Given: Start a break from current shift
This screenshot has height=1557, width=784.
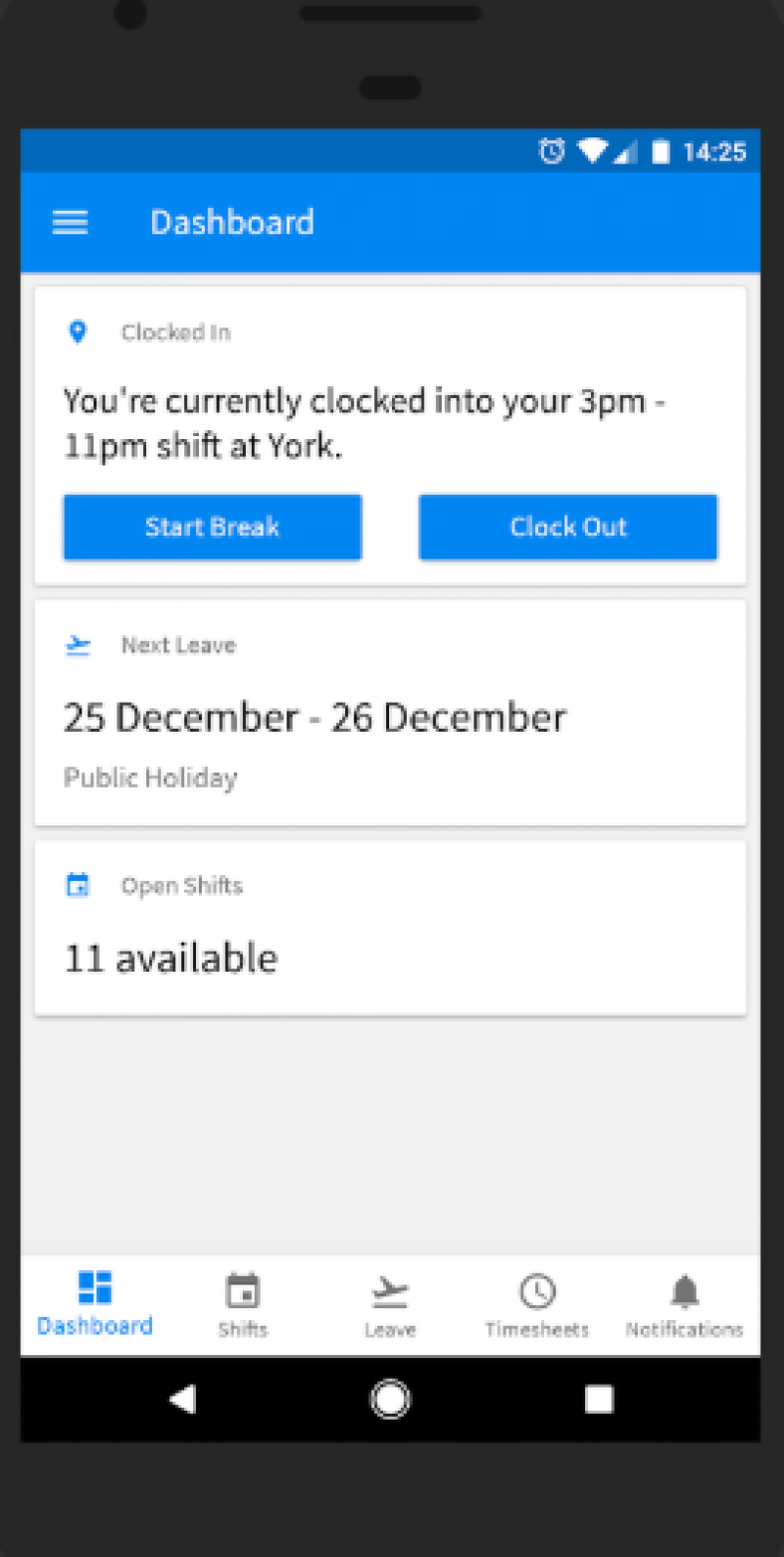Looking at the screenshot, I should pyautogui.click(x=212, y=528).
